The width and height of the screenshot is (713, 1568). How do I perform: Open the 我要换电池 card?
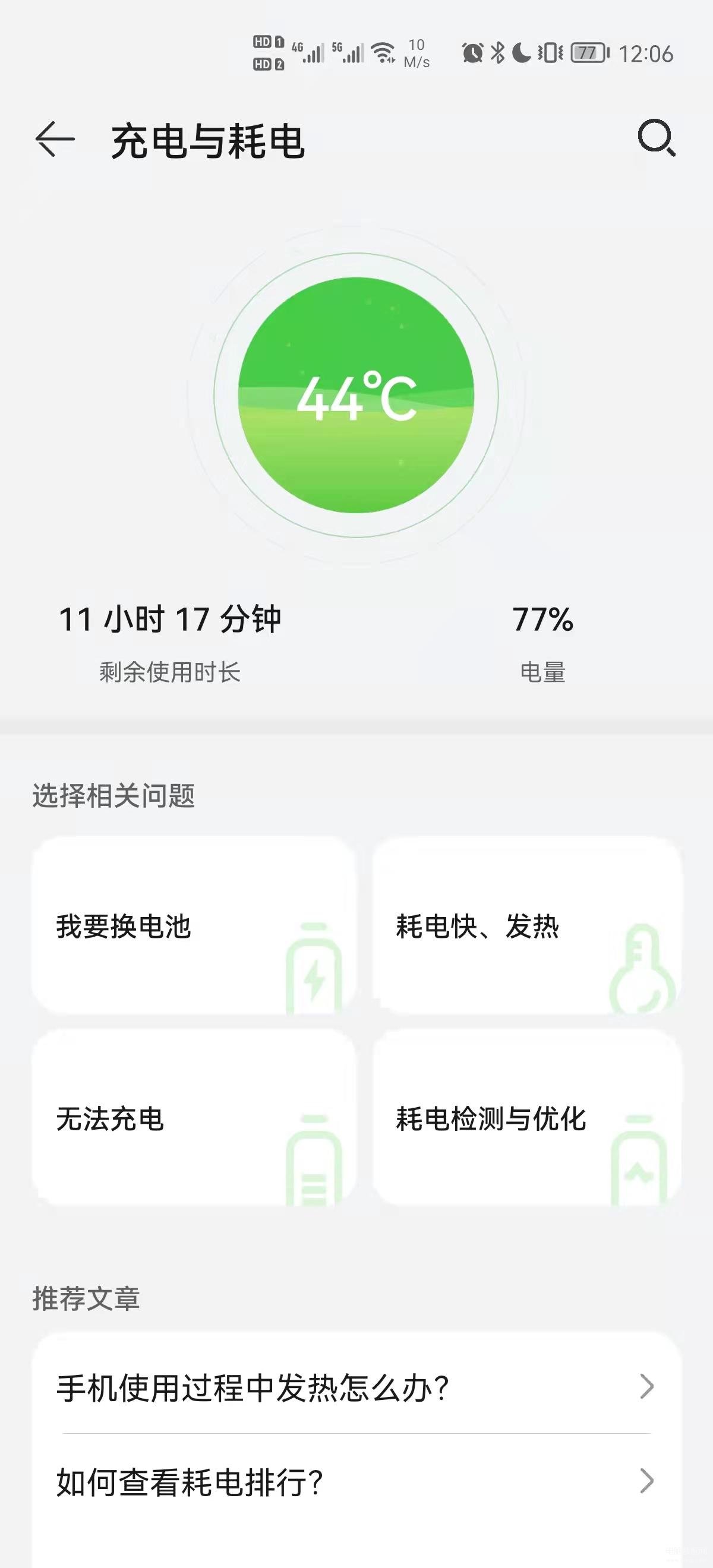click(194, 925)
